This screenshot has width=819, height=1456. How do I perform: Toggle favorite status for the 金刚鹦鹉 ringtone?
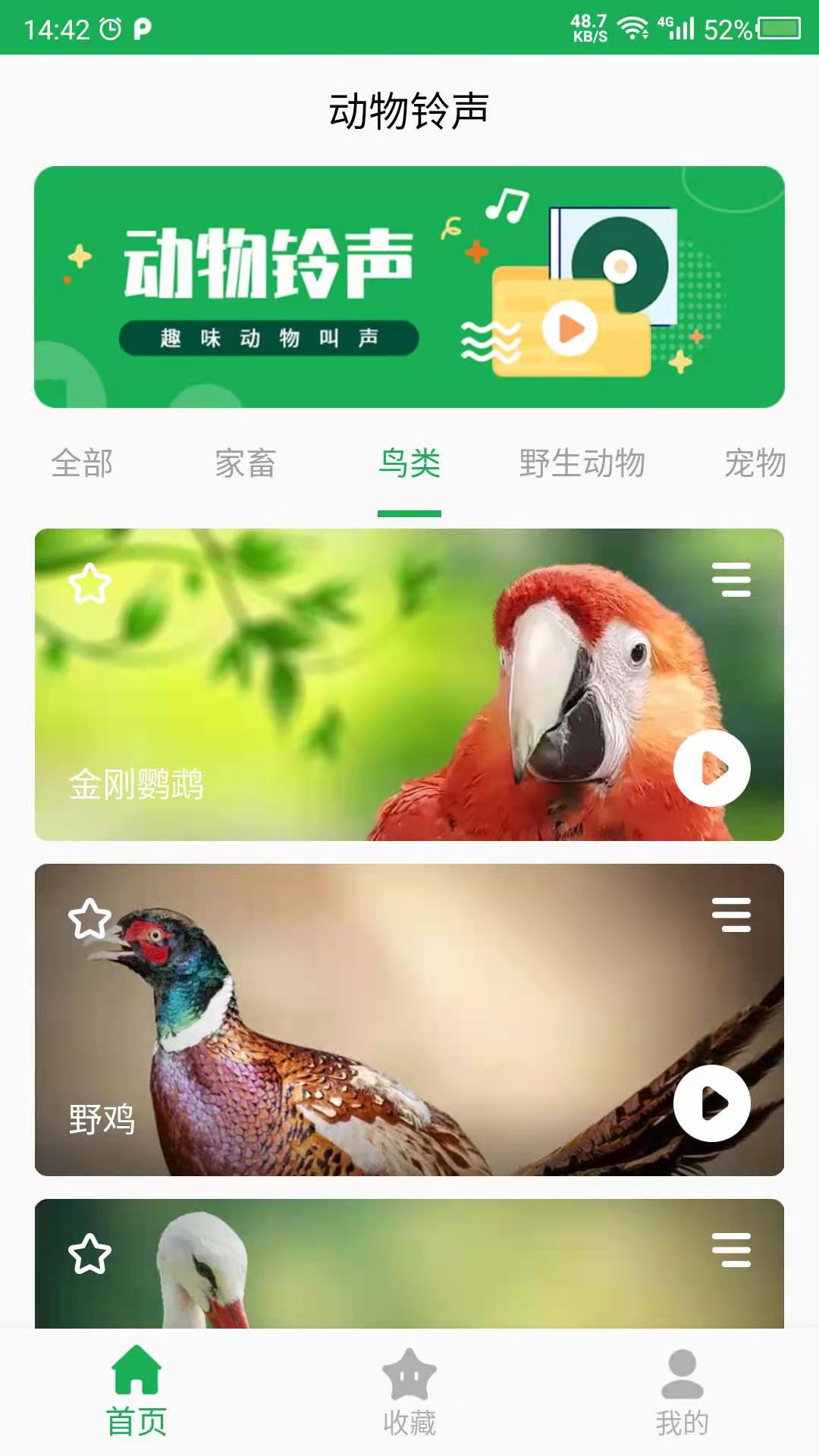[89, 584]
